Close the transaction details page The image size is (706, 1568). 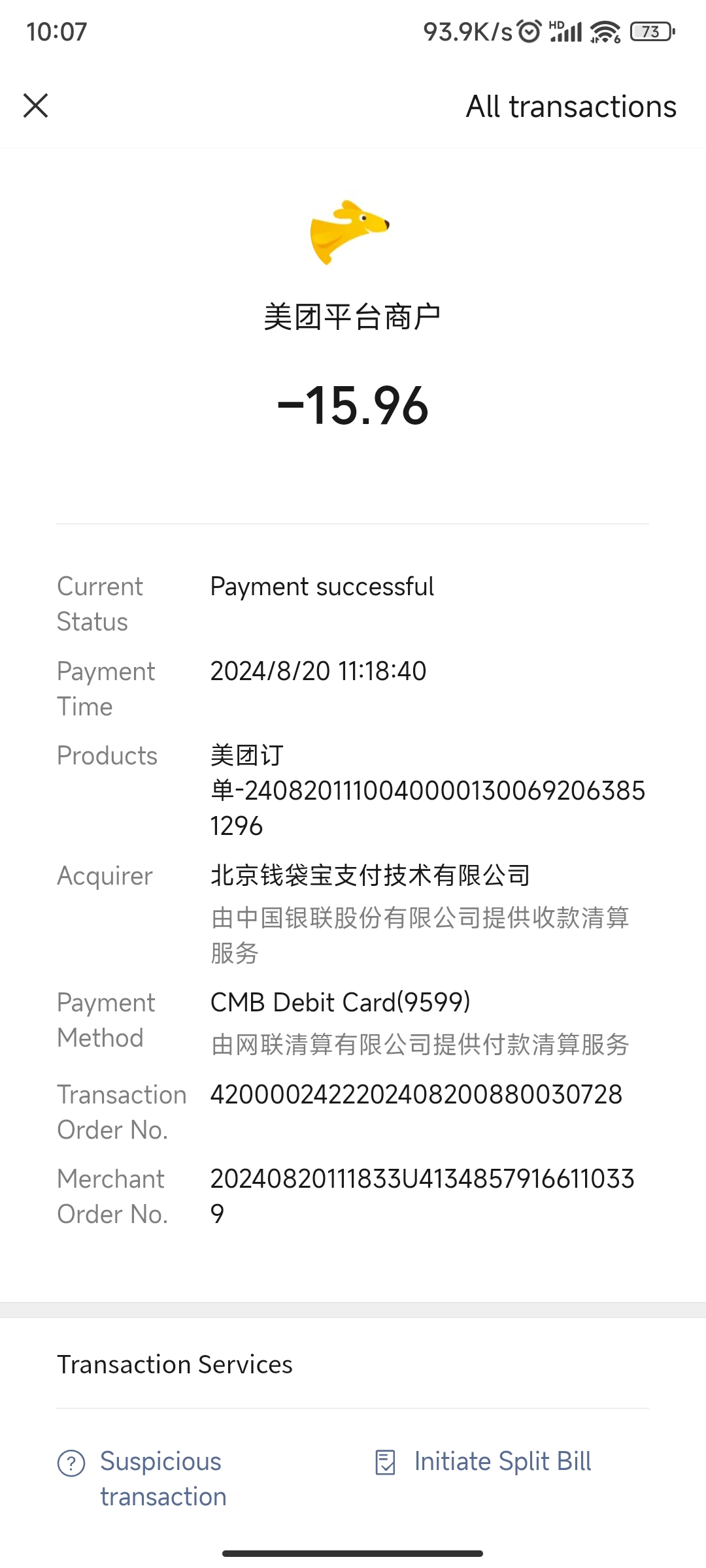(x=36, y=106)
